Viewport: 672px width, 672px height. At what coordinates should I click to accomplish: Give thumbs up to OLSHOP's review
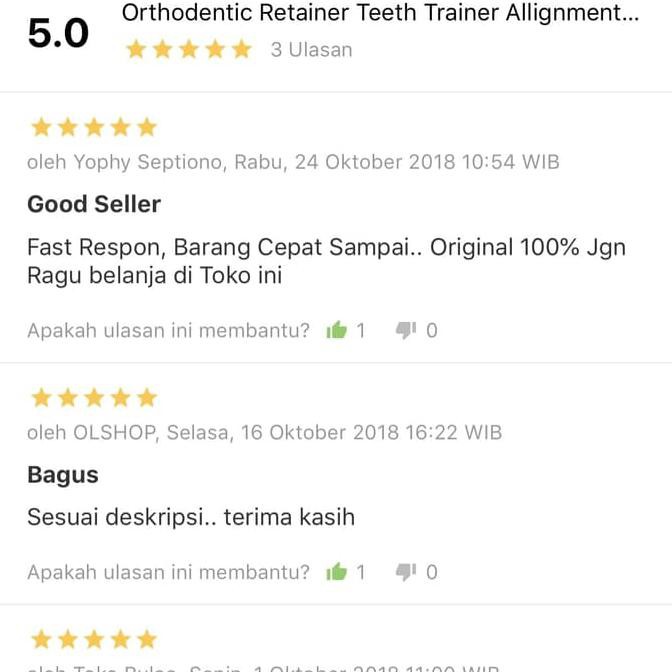point(337,572)
